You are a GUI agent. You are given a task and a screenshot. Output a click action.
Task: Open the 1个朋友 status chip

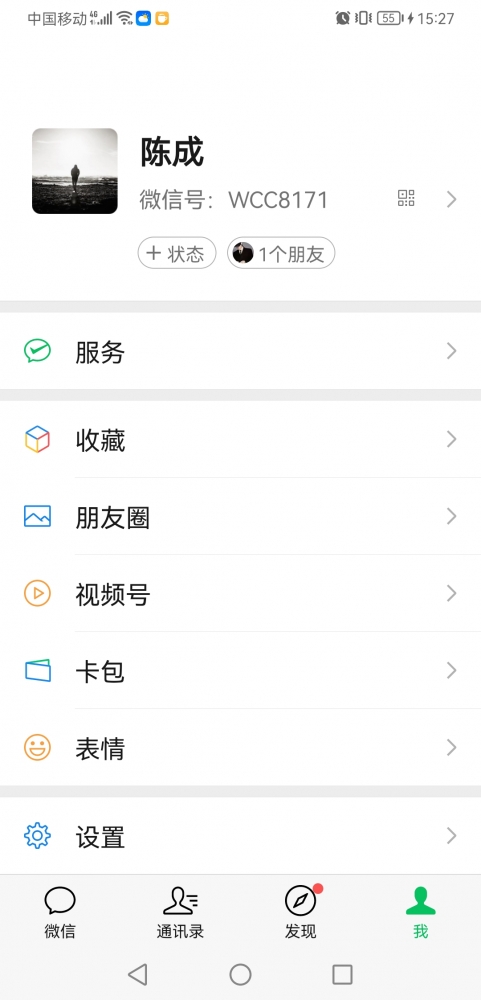click(281, 253)
